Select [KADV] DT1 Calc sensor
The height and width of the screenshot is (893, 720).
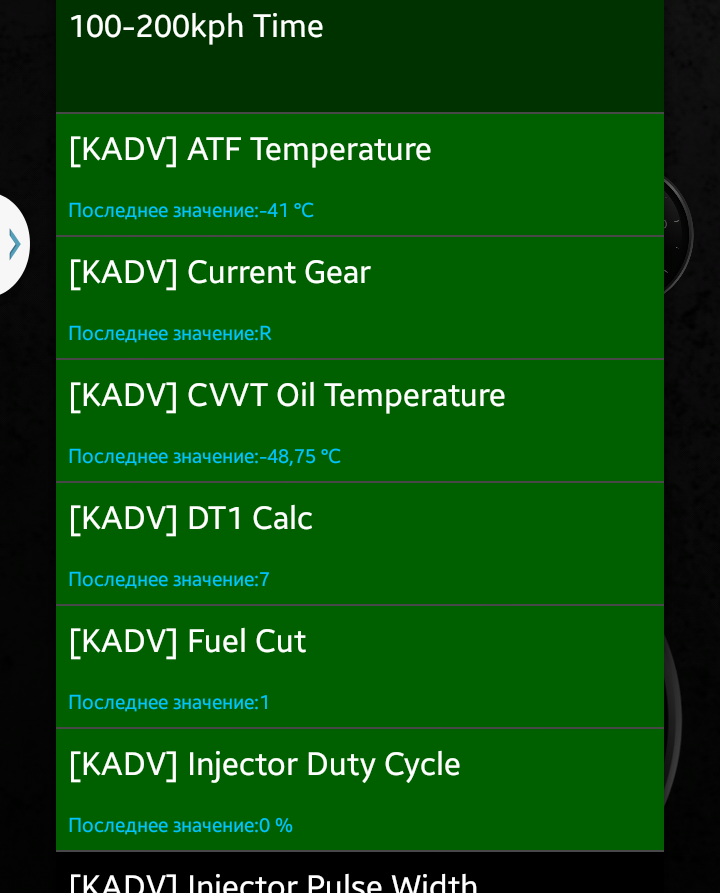pos(360,543)
